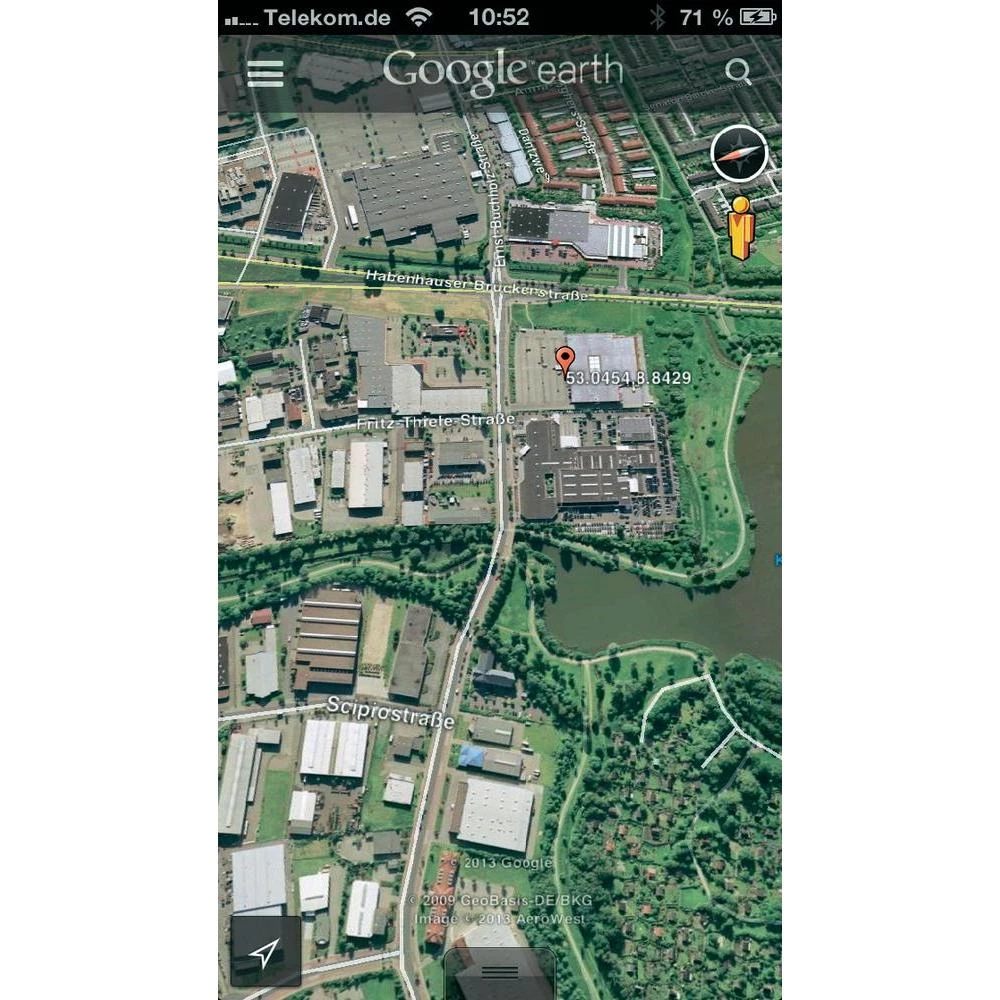Viewport: 1000px width, 1000px height.
Task: Center the map on my location
Action: tap(265, 952)
